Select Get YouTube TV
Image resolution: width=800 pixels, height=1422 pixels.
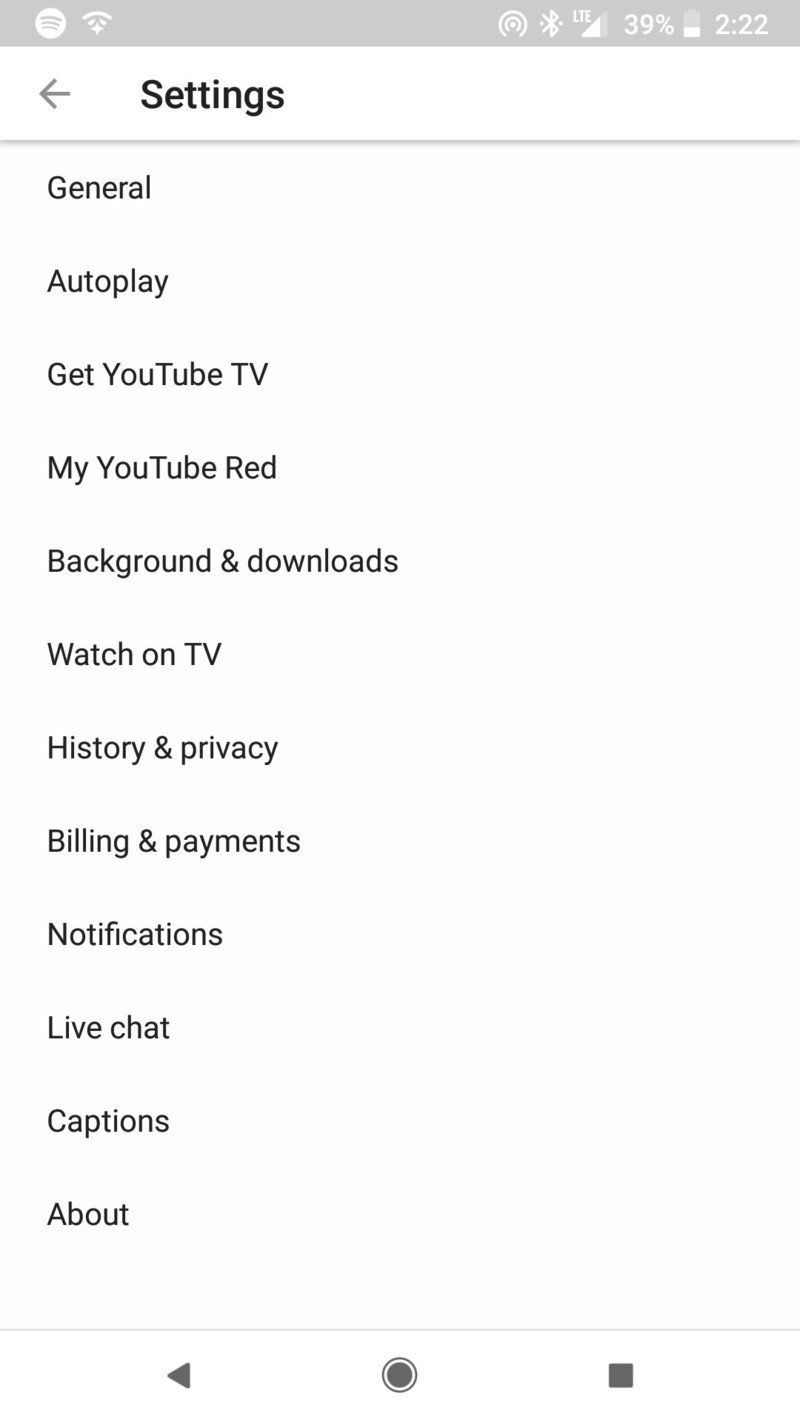(x=157, y=374)
